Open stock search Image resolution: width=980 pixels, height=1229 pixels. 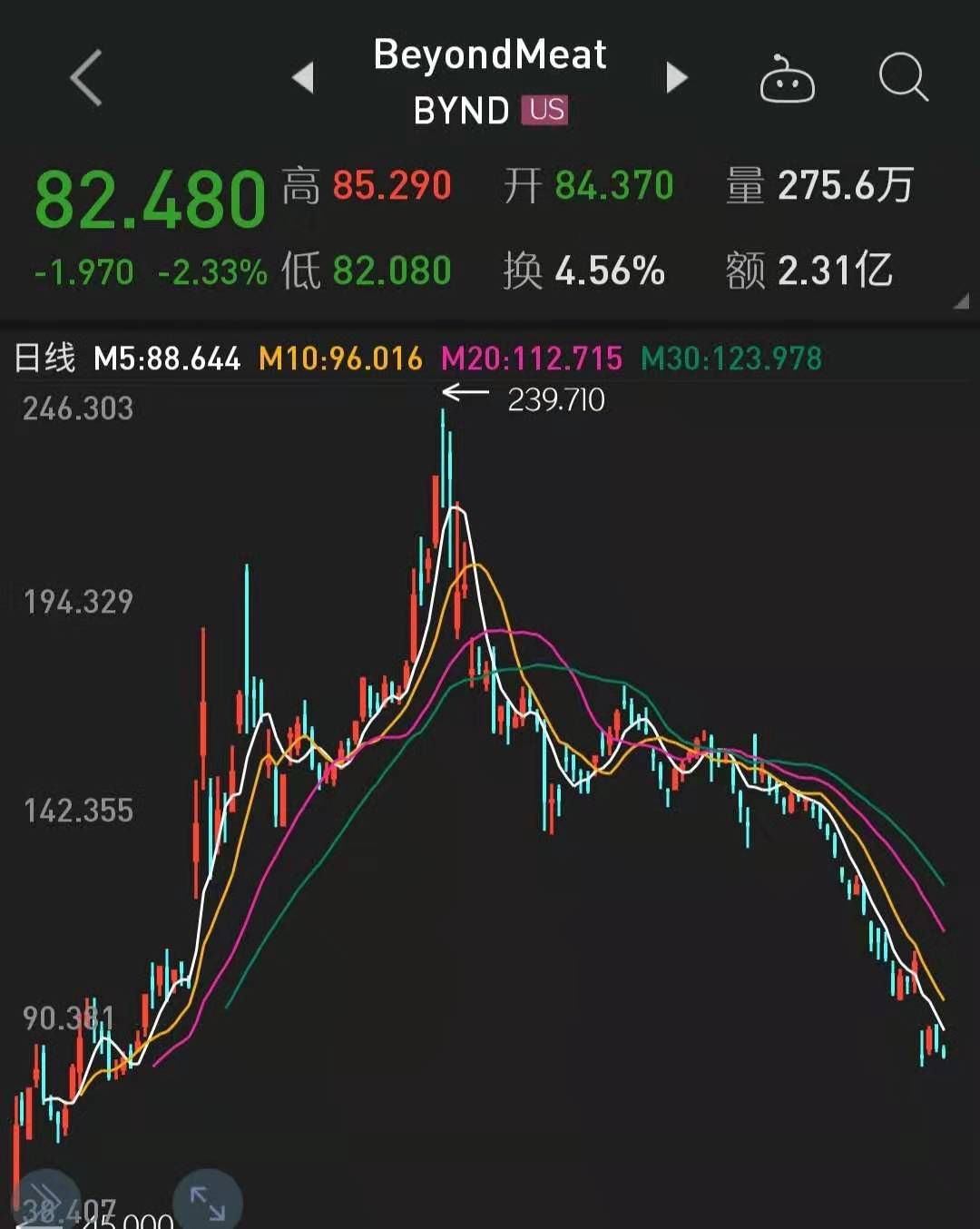(x=903, y=78)
